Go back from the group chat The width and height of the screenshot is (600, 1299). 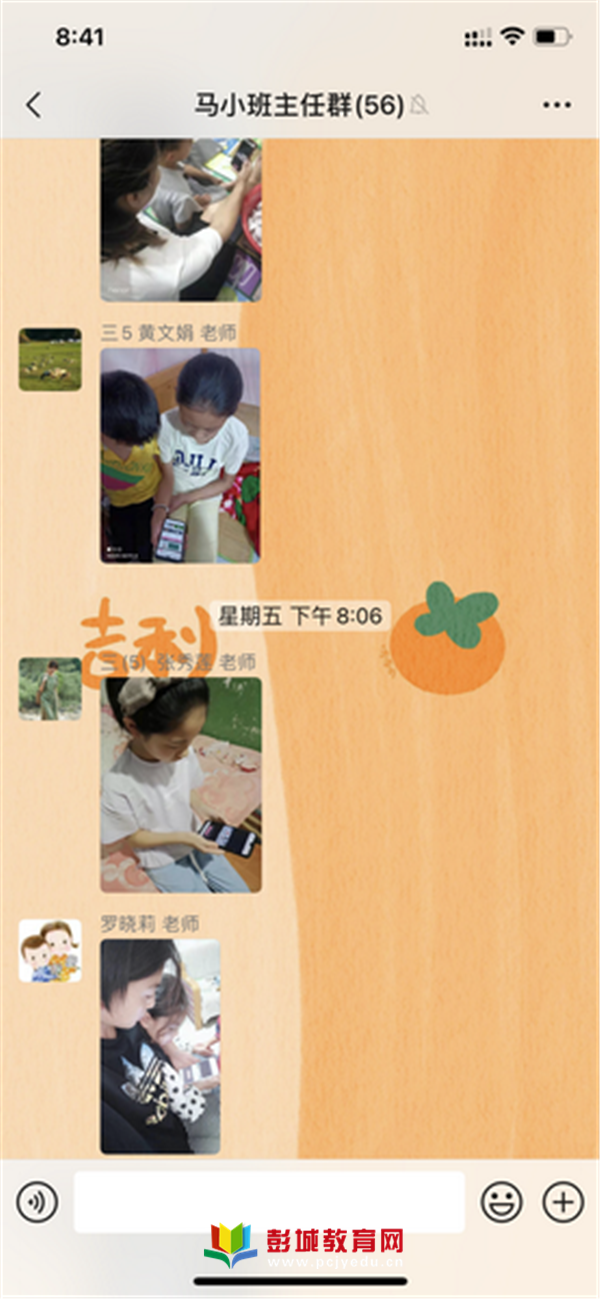pyautogui.click(x=34, y=105)
